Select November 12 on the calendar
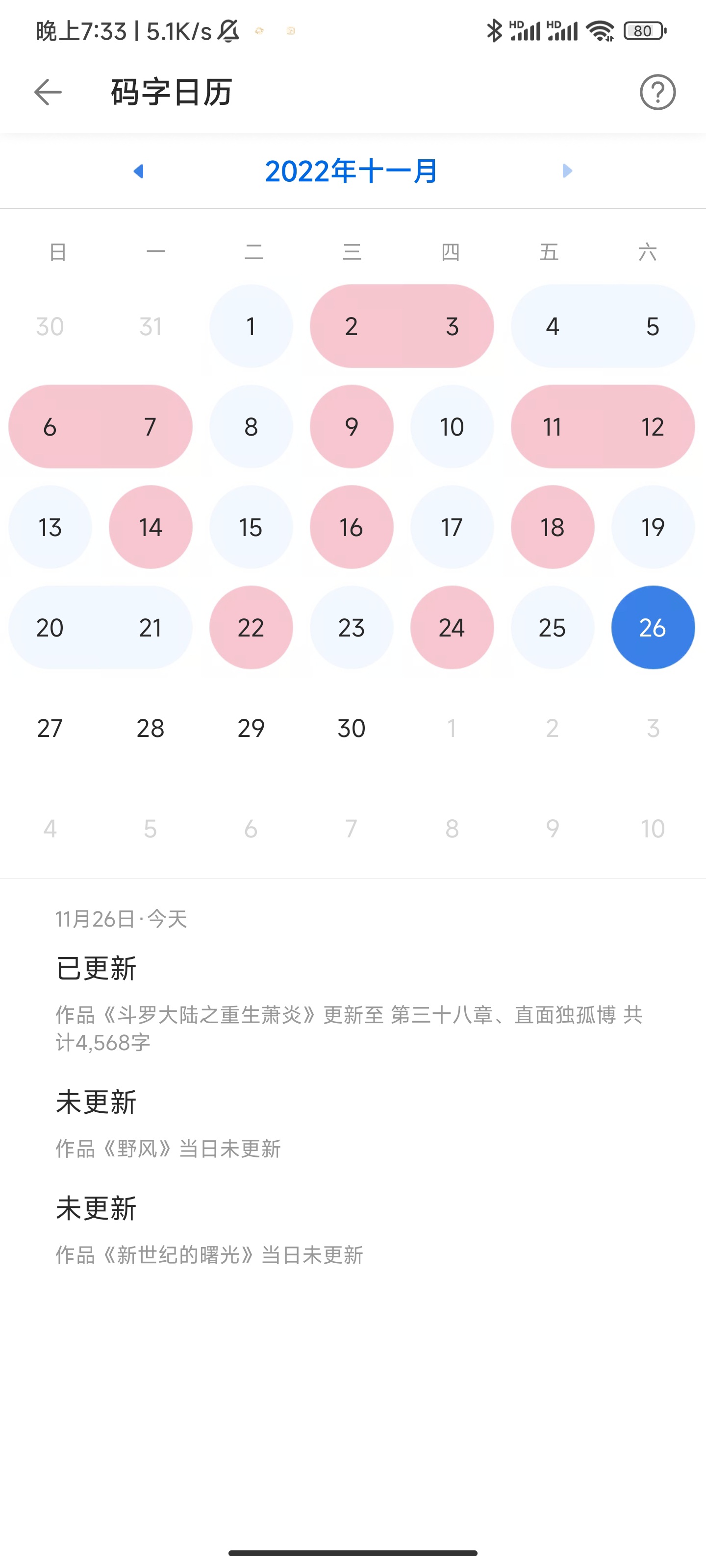The image size is (706, 1568). point(653,427)
